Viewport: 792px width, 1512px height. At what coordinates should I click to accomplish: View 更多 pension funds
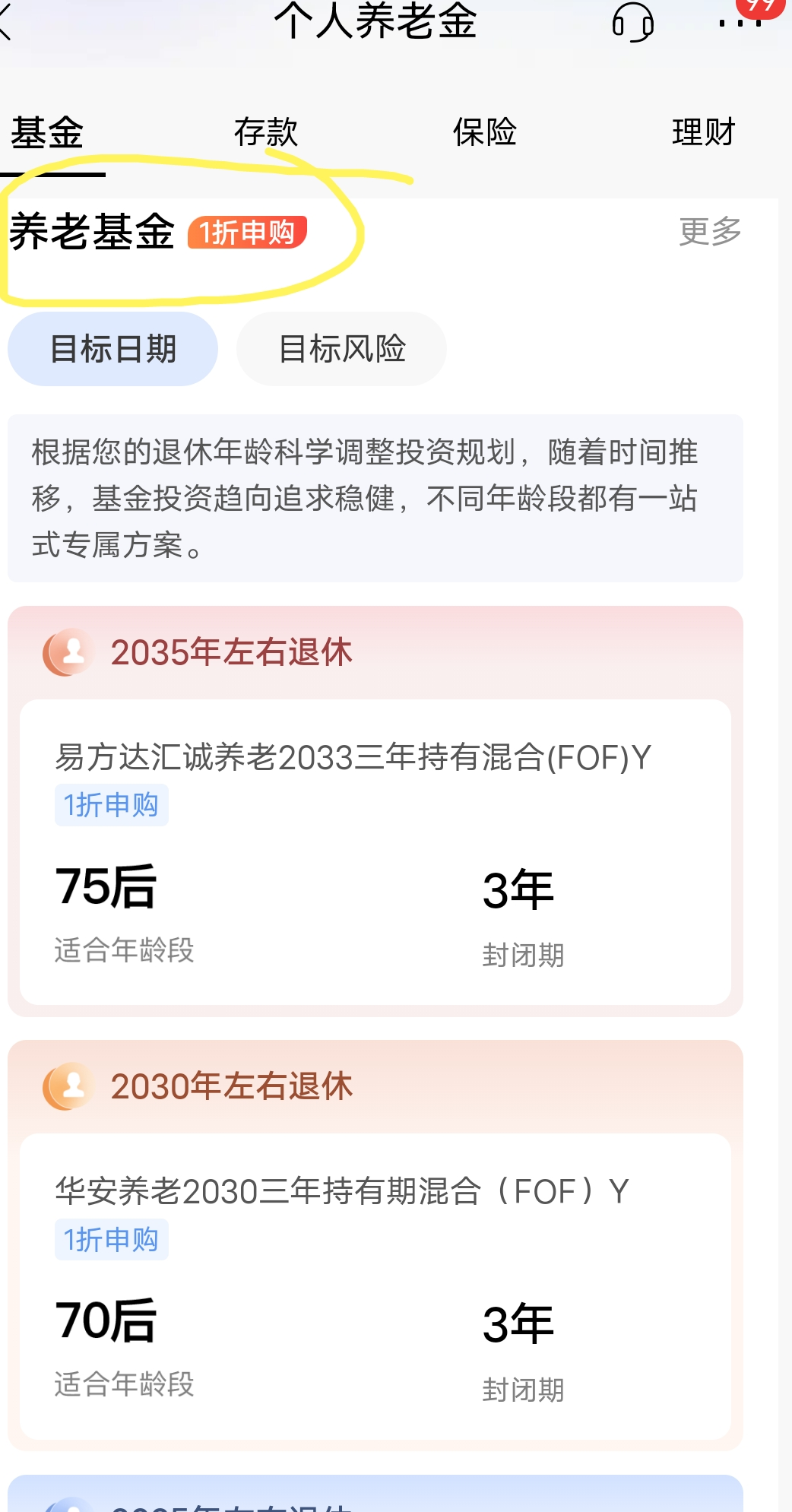point(709,231)
